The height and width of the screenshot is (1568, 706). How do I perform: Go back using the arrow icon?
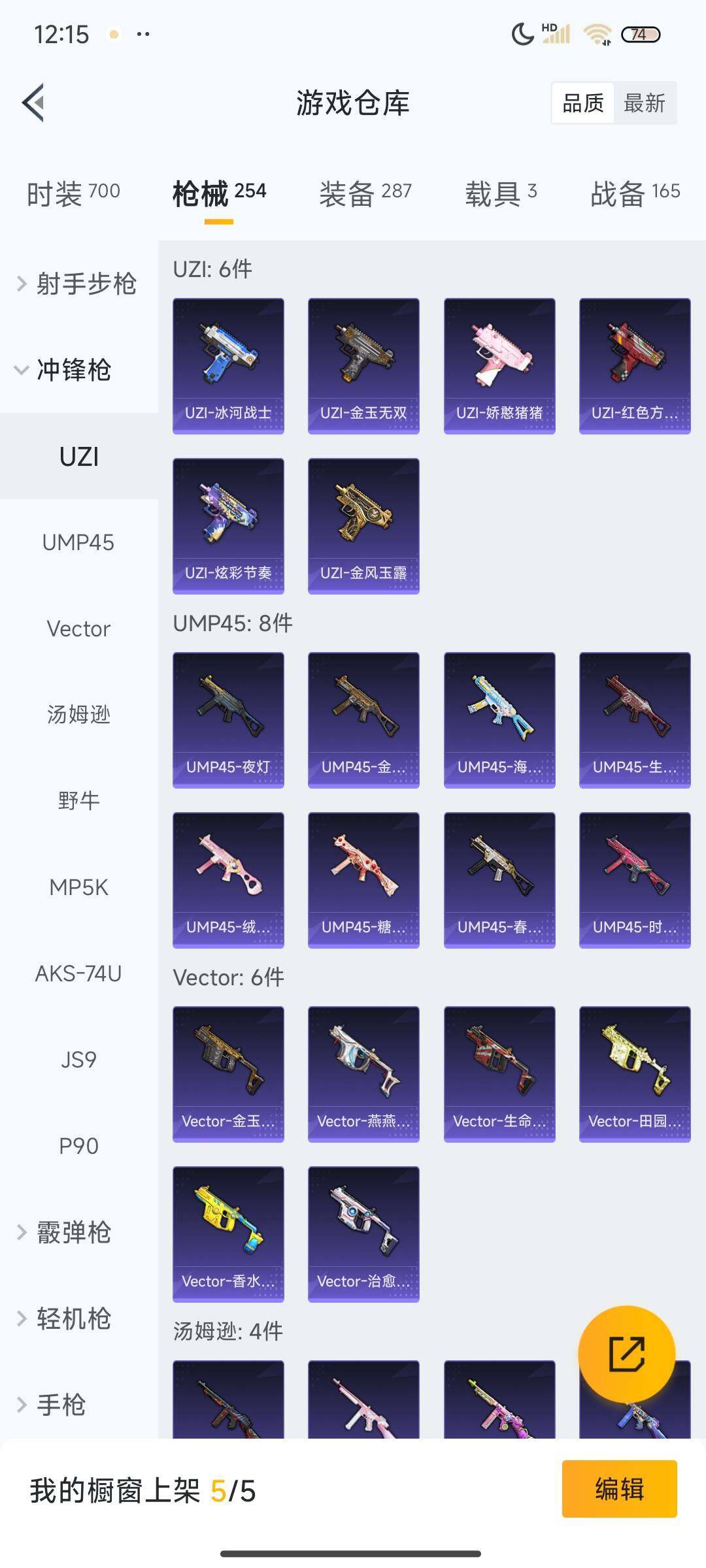tap(34, 103)
